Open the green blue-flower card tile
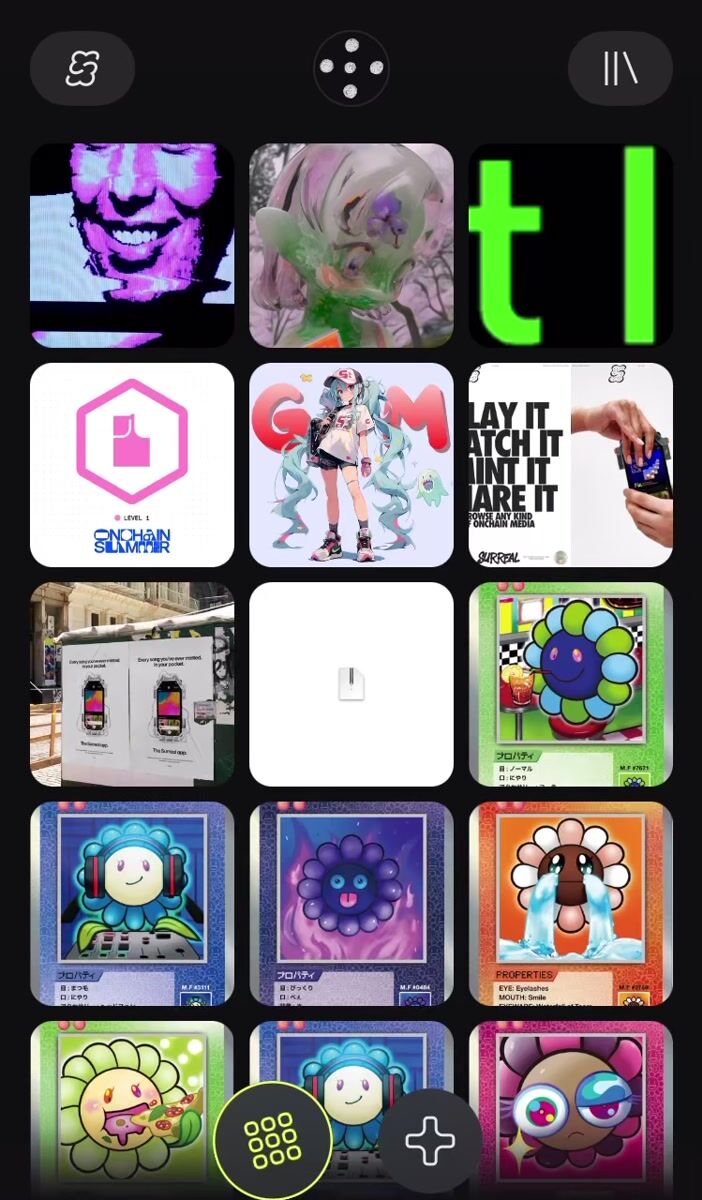This screenshot has width=702, height=1200. [570, 684]
